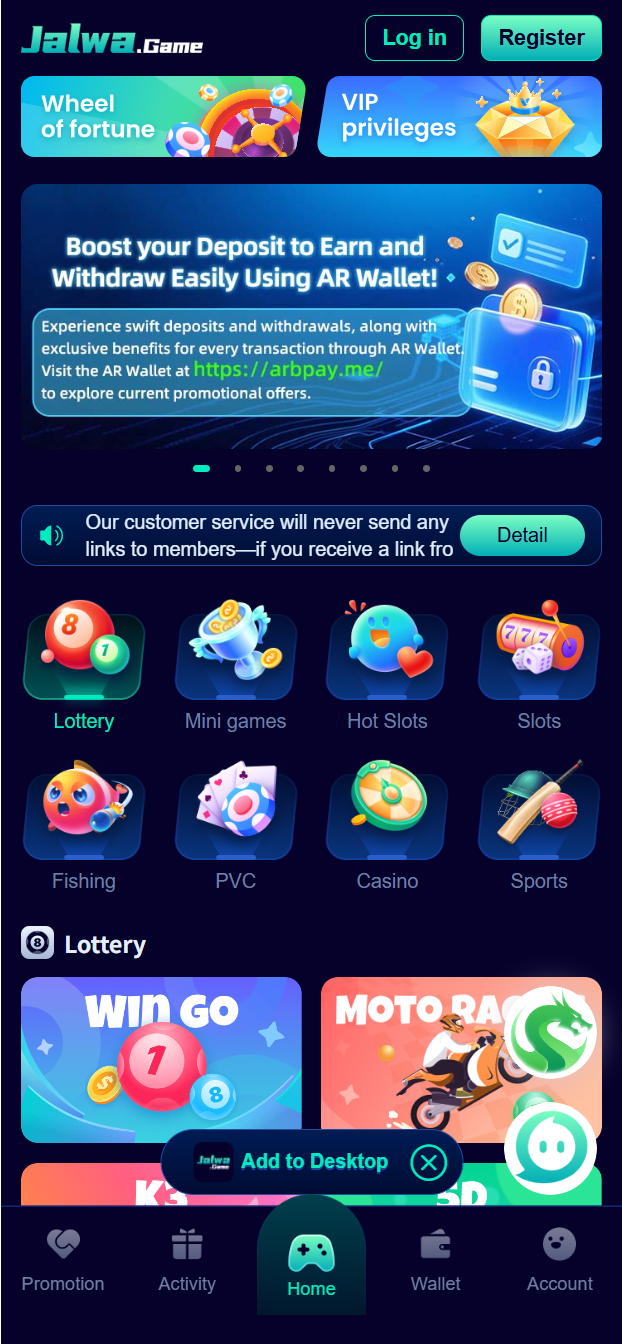Switch to the Account tab

pyautogui.click(x=560, y=1261)
